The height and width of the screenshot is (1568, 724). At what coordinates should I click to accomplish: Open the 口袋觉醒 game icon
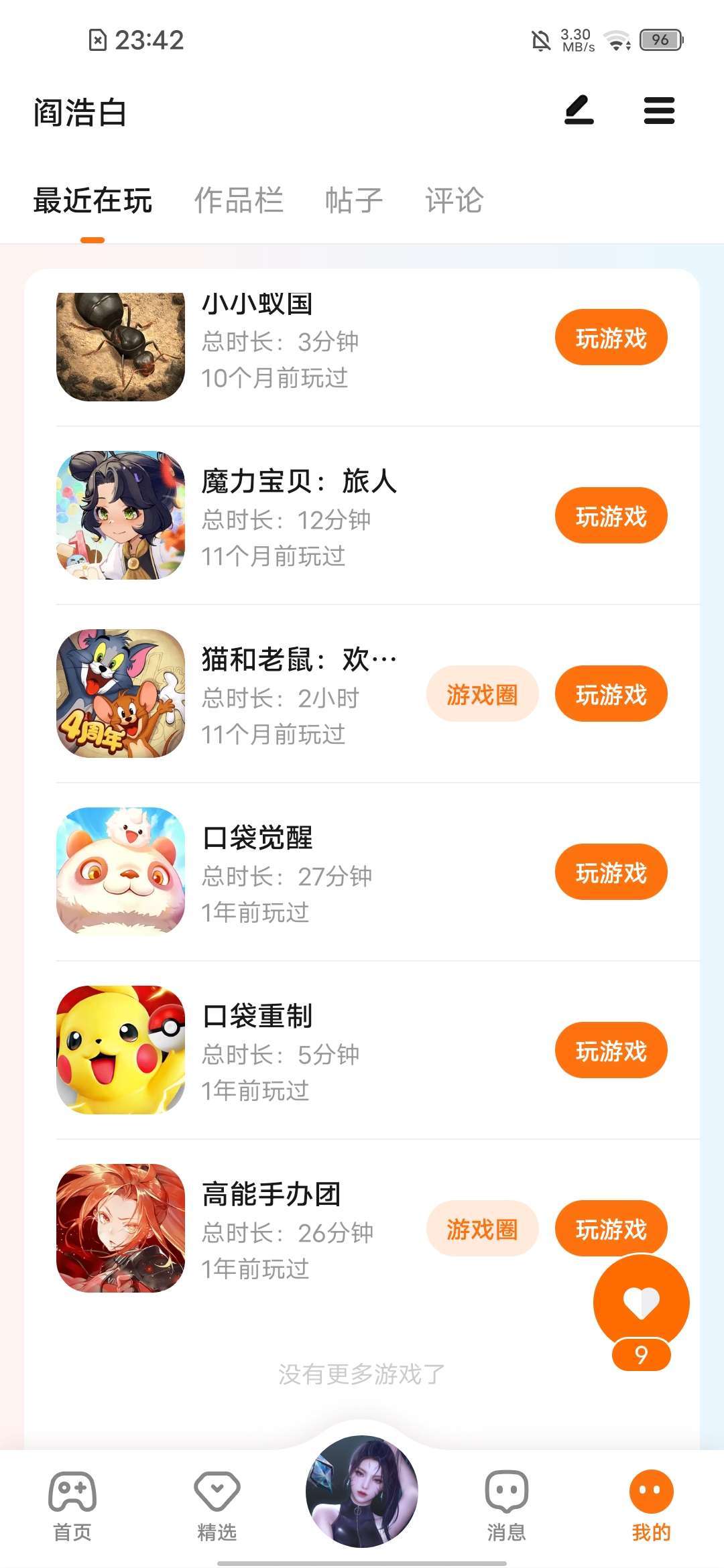(121, 871)
